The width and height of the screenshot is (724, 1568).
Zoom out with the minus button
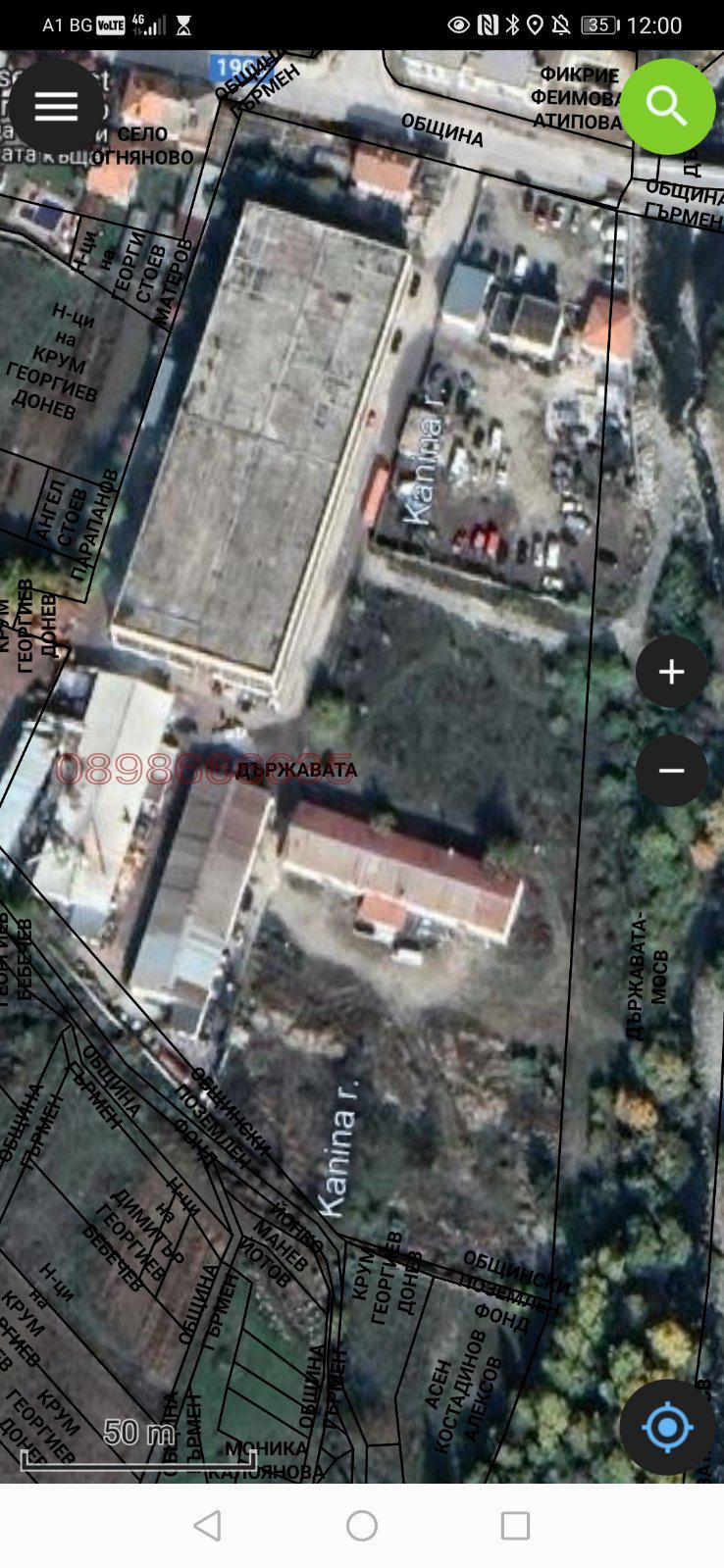pyautogui.click(x=671, y=771)
